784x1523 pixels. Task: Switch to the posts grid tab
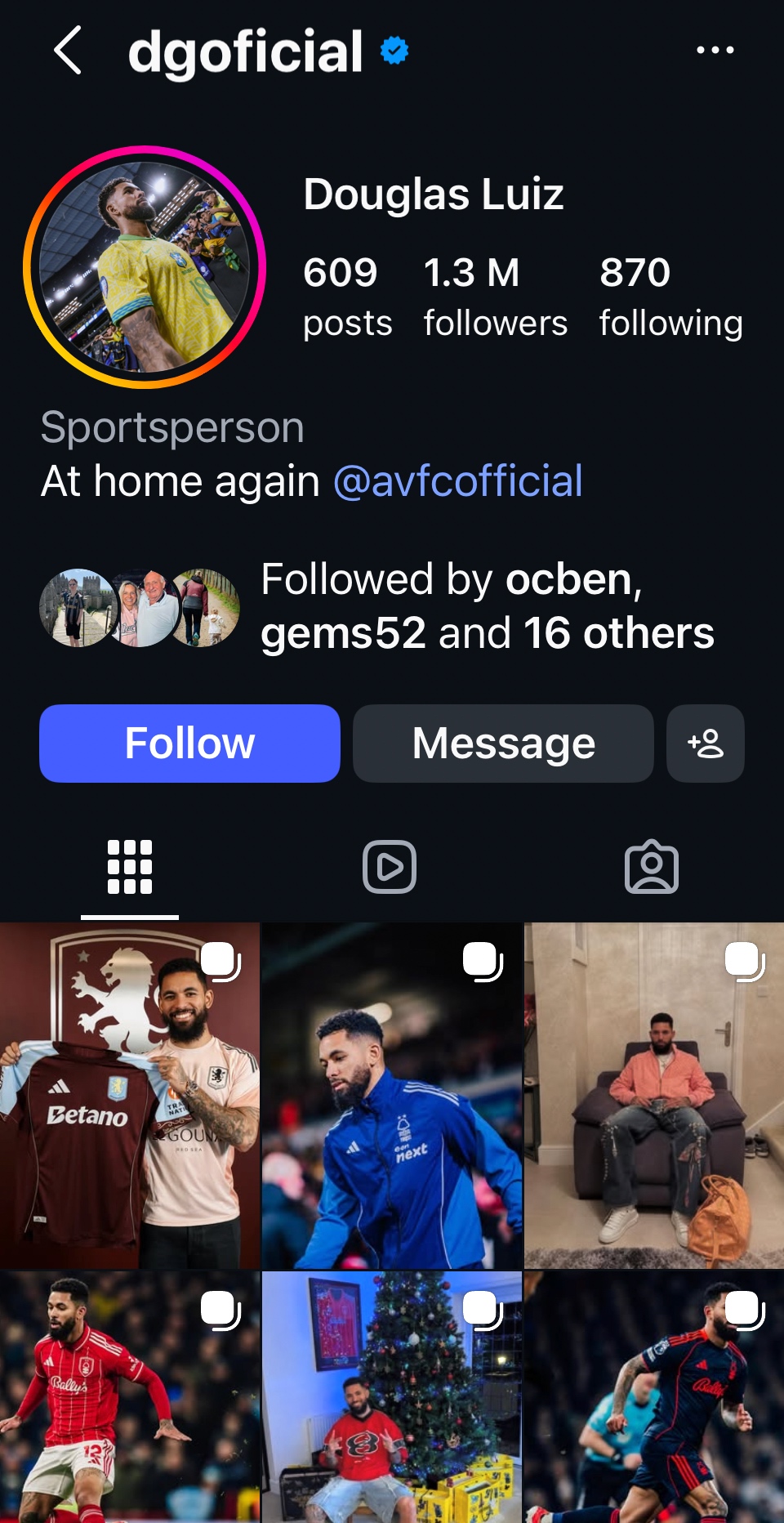point(130,867)
